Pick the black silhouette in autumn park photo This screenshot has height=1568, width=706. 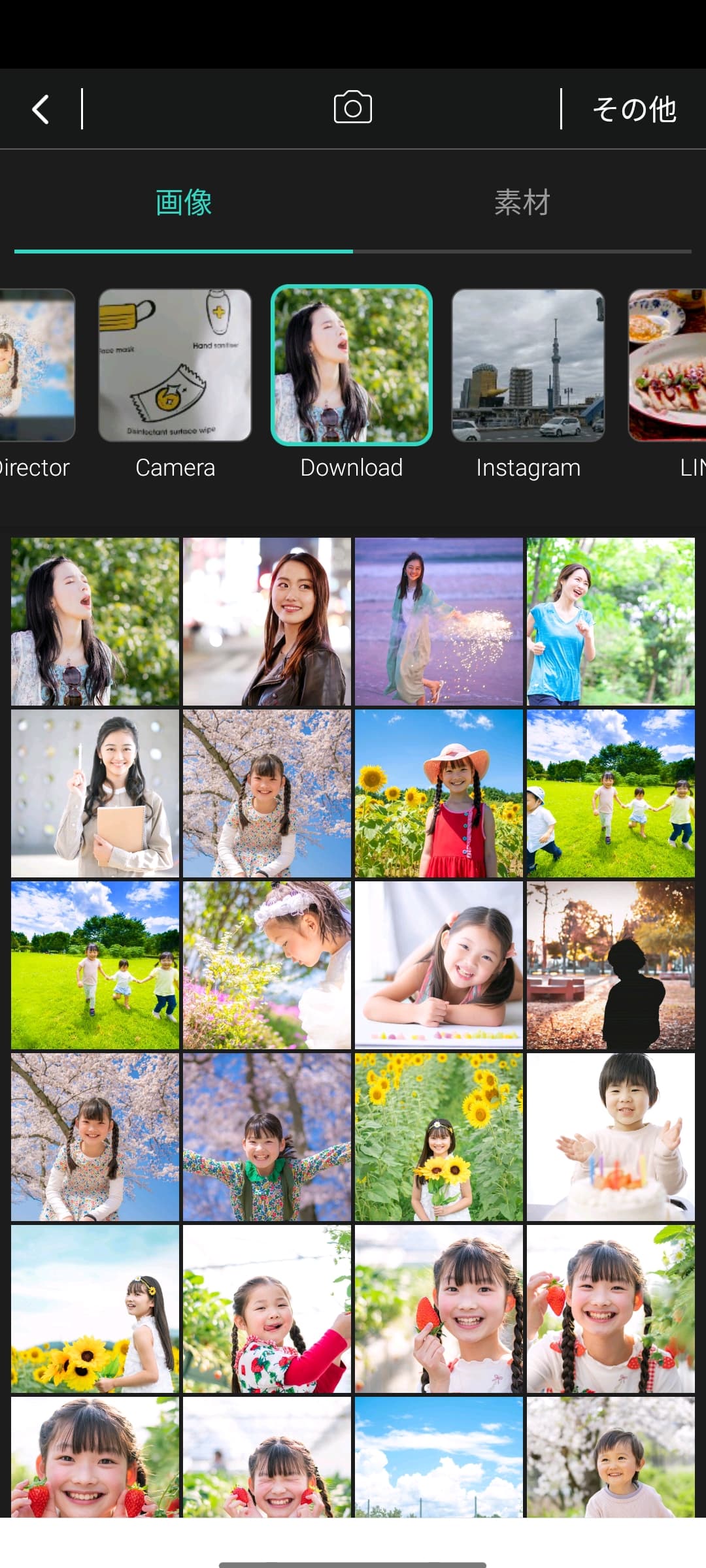[611, 965]
